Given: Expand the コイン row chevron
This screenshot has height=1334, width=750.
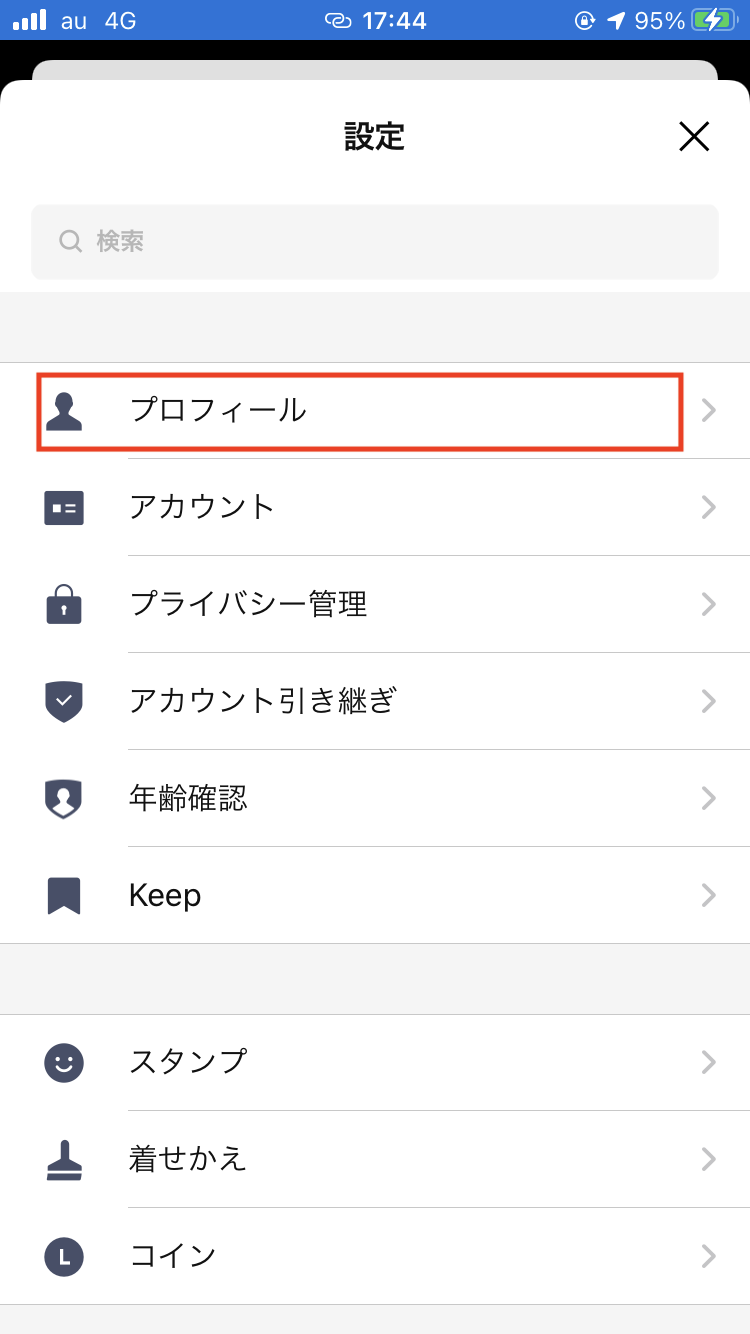Looking at the screenshot, I should coord(709,1256).
